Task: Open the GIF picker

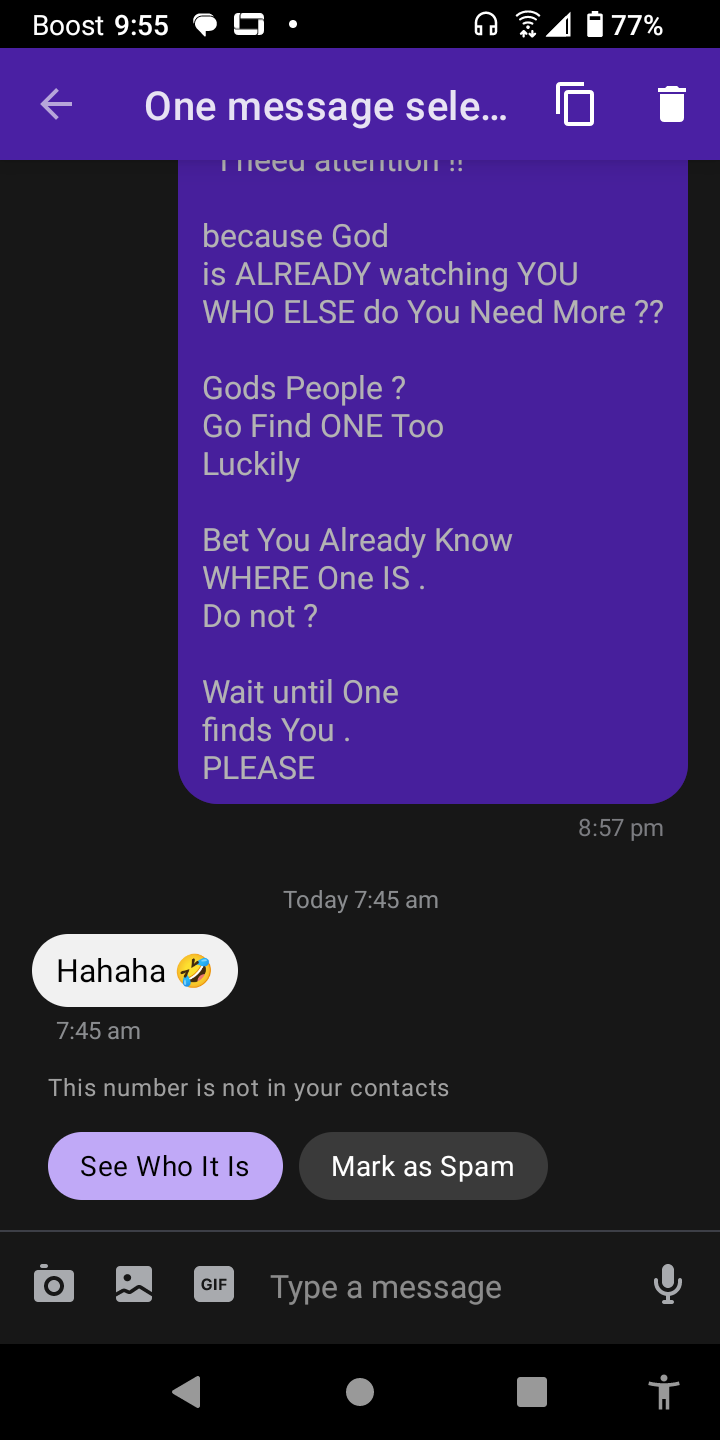Action: [214, 1285]
